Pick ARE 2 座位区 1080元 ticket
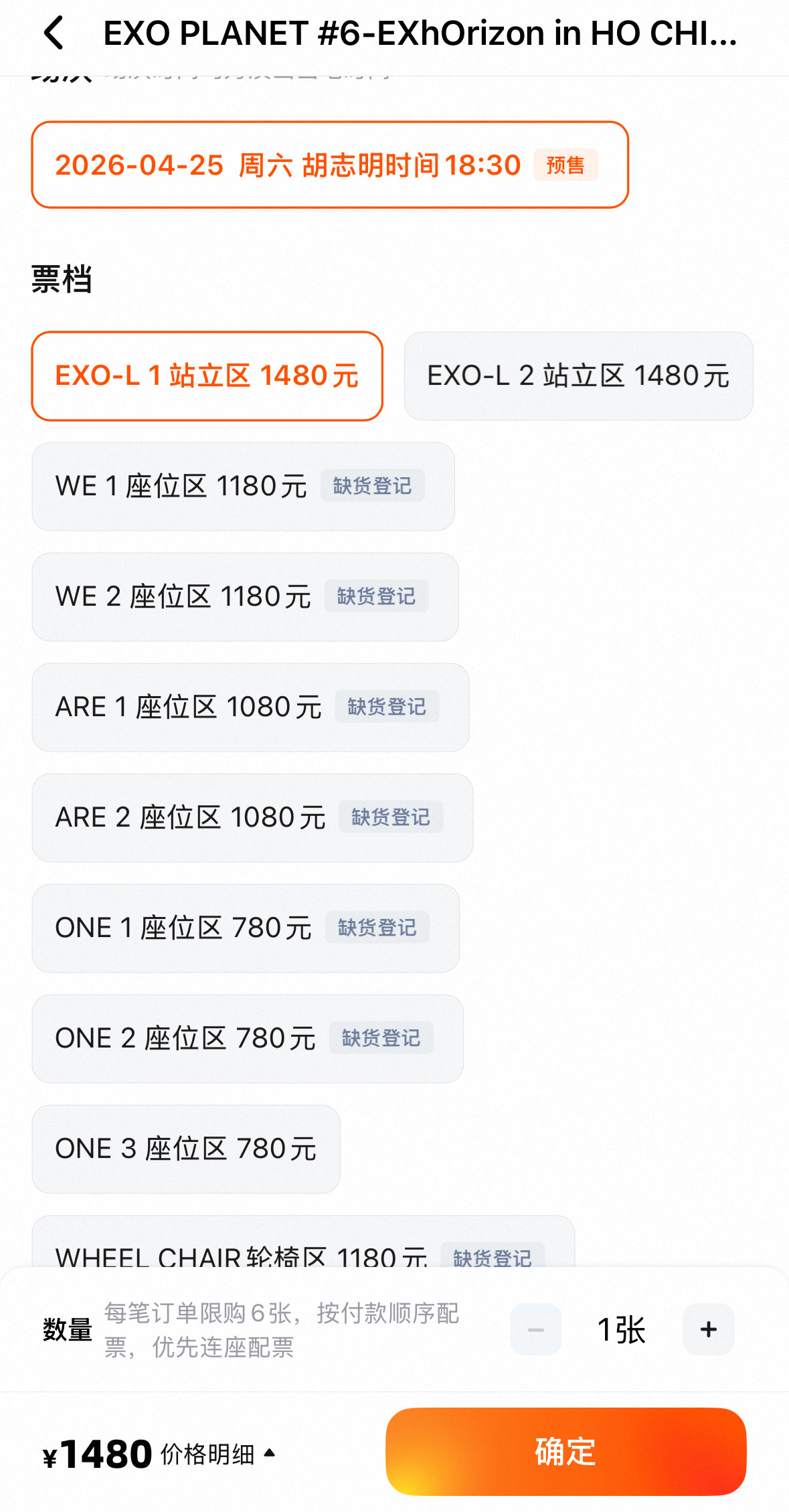Viewport: 789px width, 1512px height. [252, 818]
